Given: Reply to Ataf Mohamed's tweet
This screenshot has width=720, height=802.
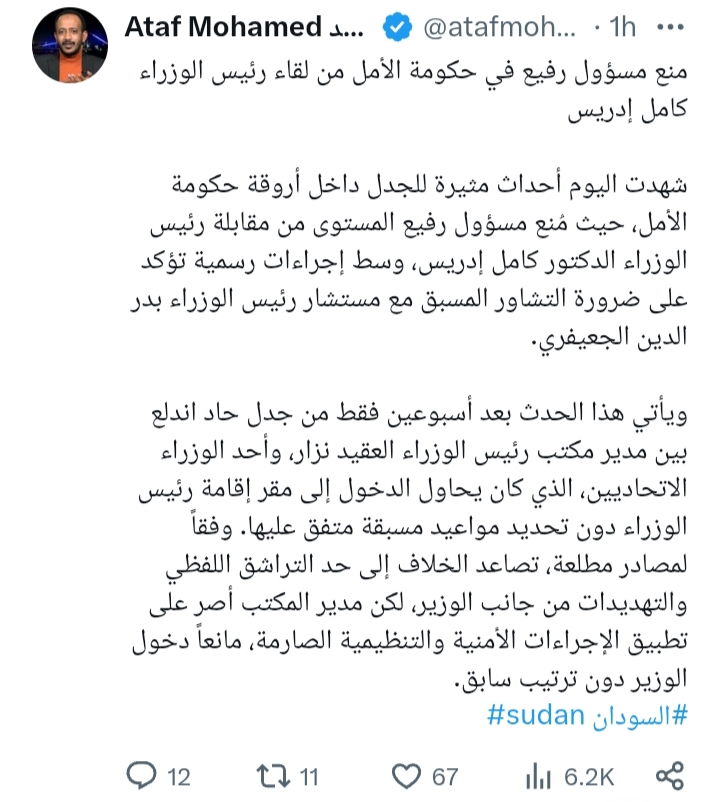Looking at the screenshot, I should click(x=142, y=775).
